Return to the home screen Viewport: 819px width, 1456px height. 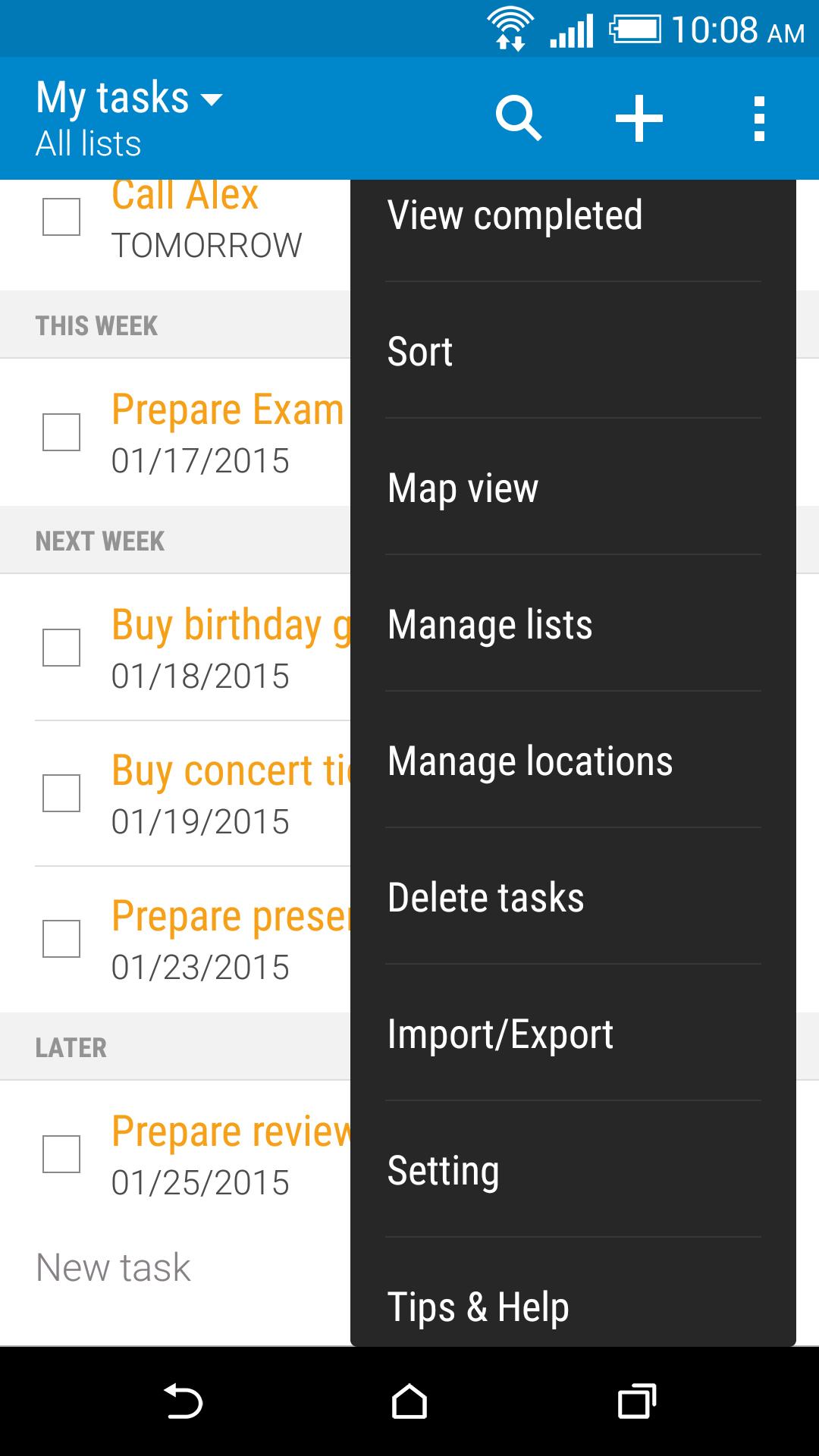click(409, 1401)
